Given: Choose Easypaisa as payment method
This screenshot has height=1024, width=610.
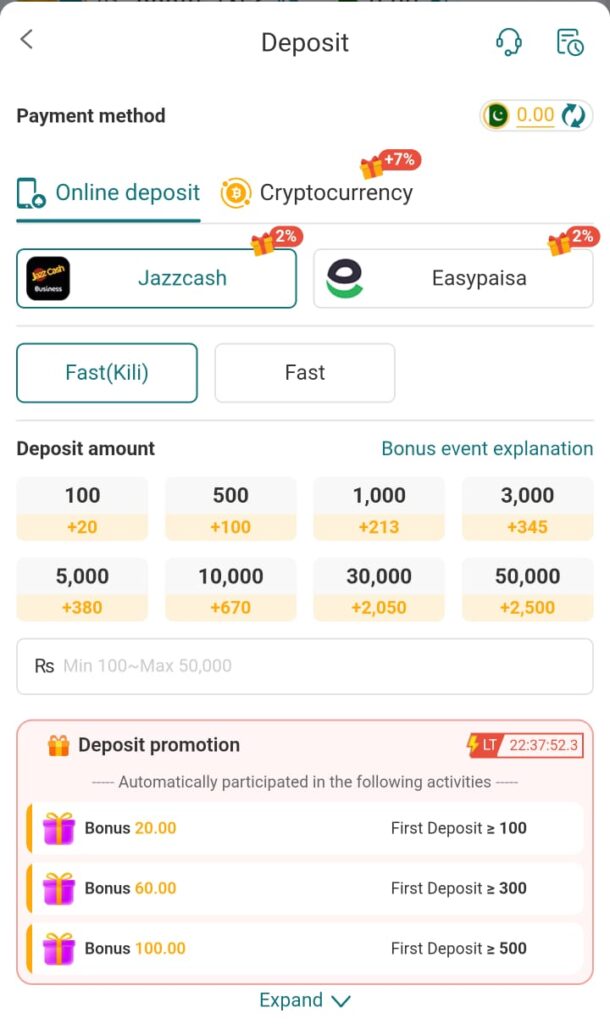Looking at the screenshot, I should pos(453,278).
